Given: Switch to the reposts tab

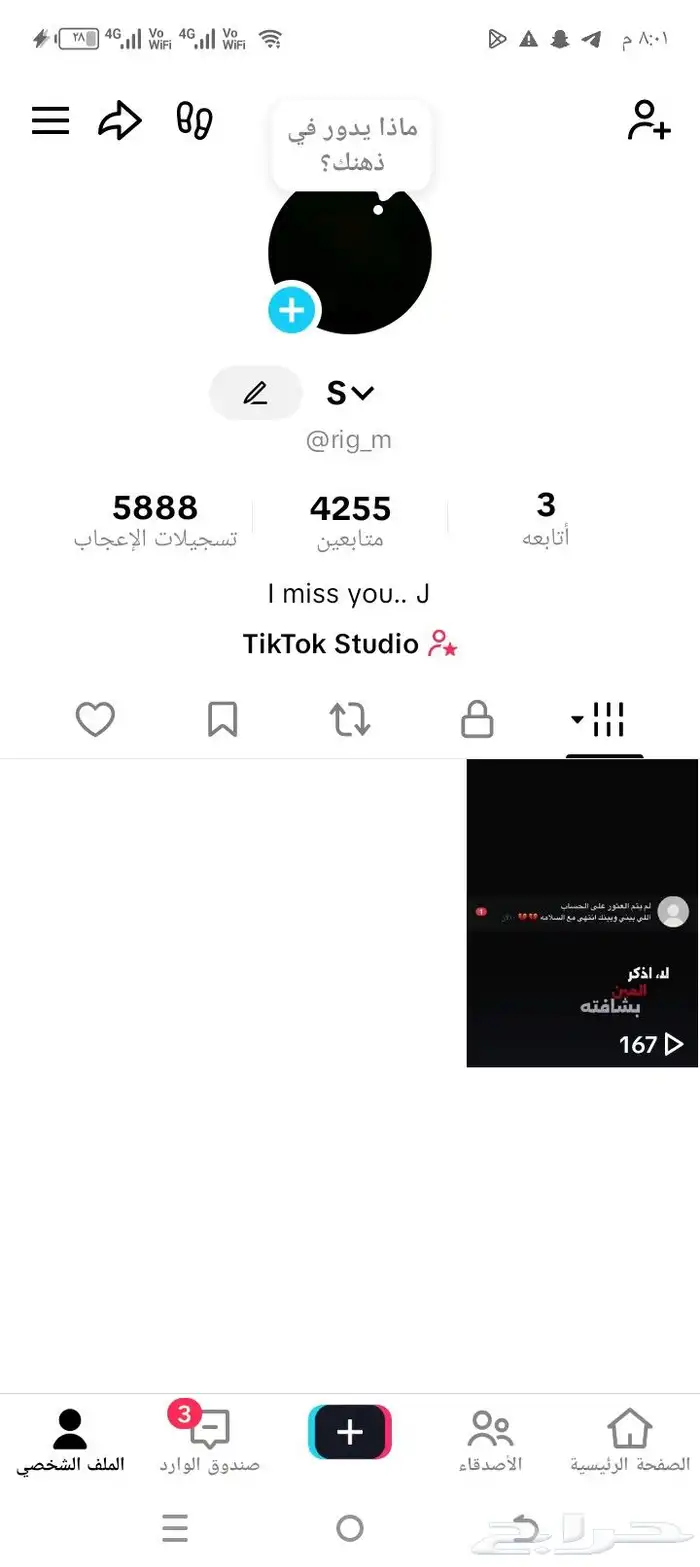Looking at the screenshot, I should click(350, 719).
